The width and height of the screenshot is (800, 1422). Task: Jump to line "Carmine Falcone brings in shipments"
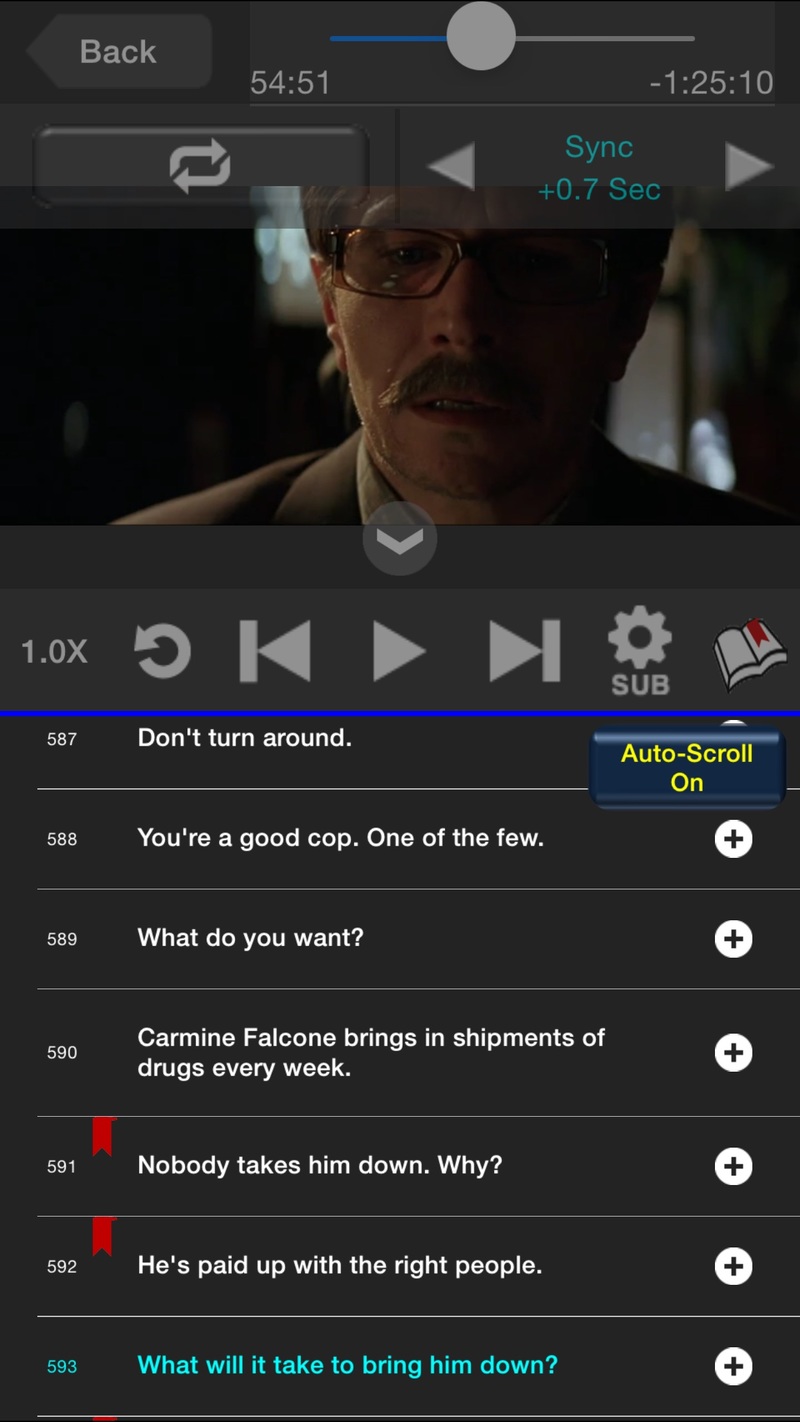370,1052
